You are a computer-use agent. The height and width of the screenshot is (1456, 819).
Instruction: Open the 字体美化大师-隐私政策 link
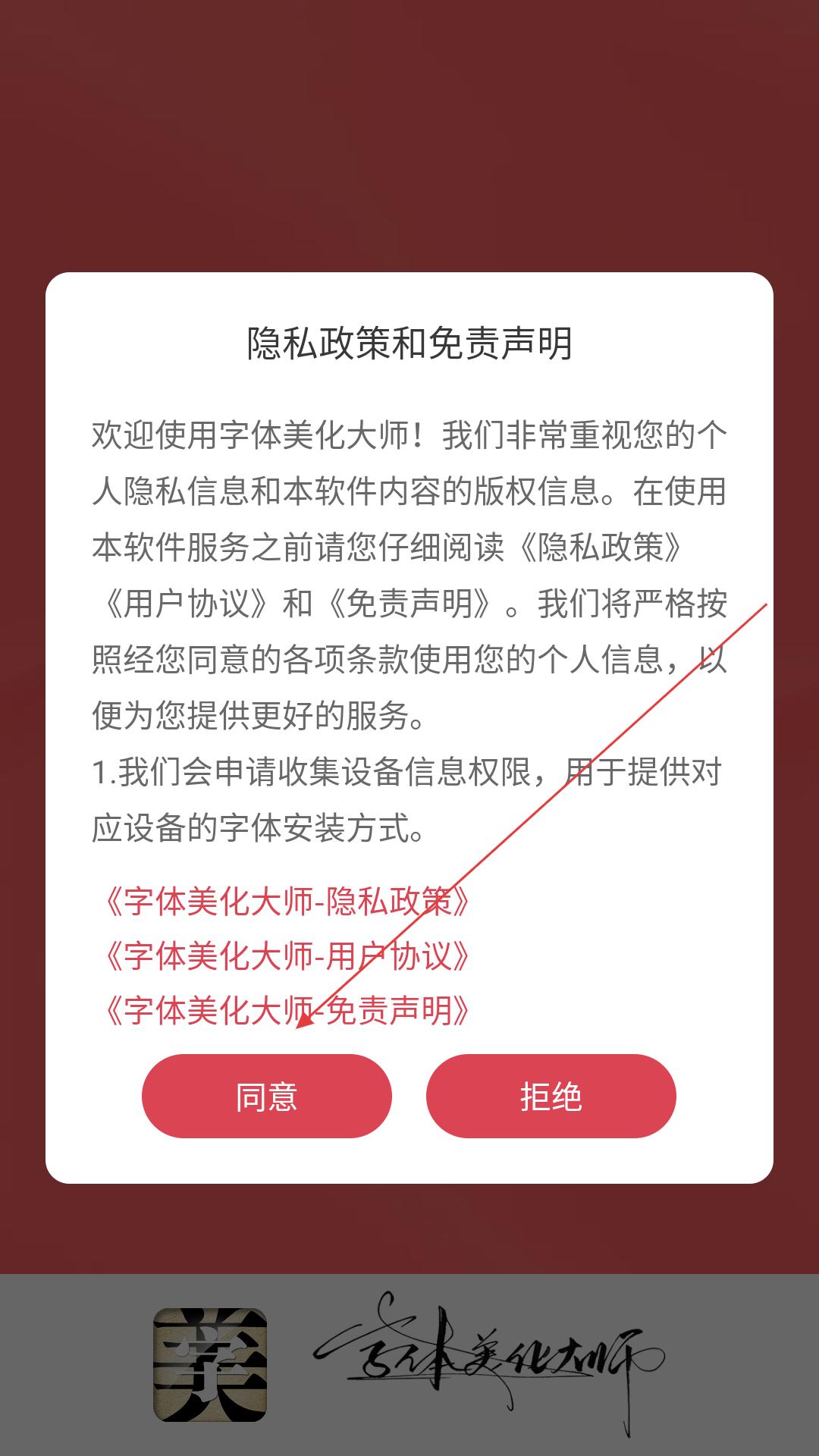tap(287, 901)
